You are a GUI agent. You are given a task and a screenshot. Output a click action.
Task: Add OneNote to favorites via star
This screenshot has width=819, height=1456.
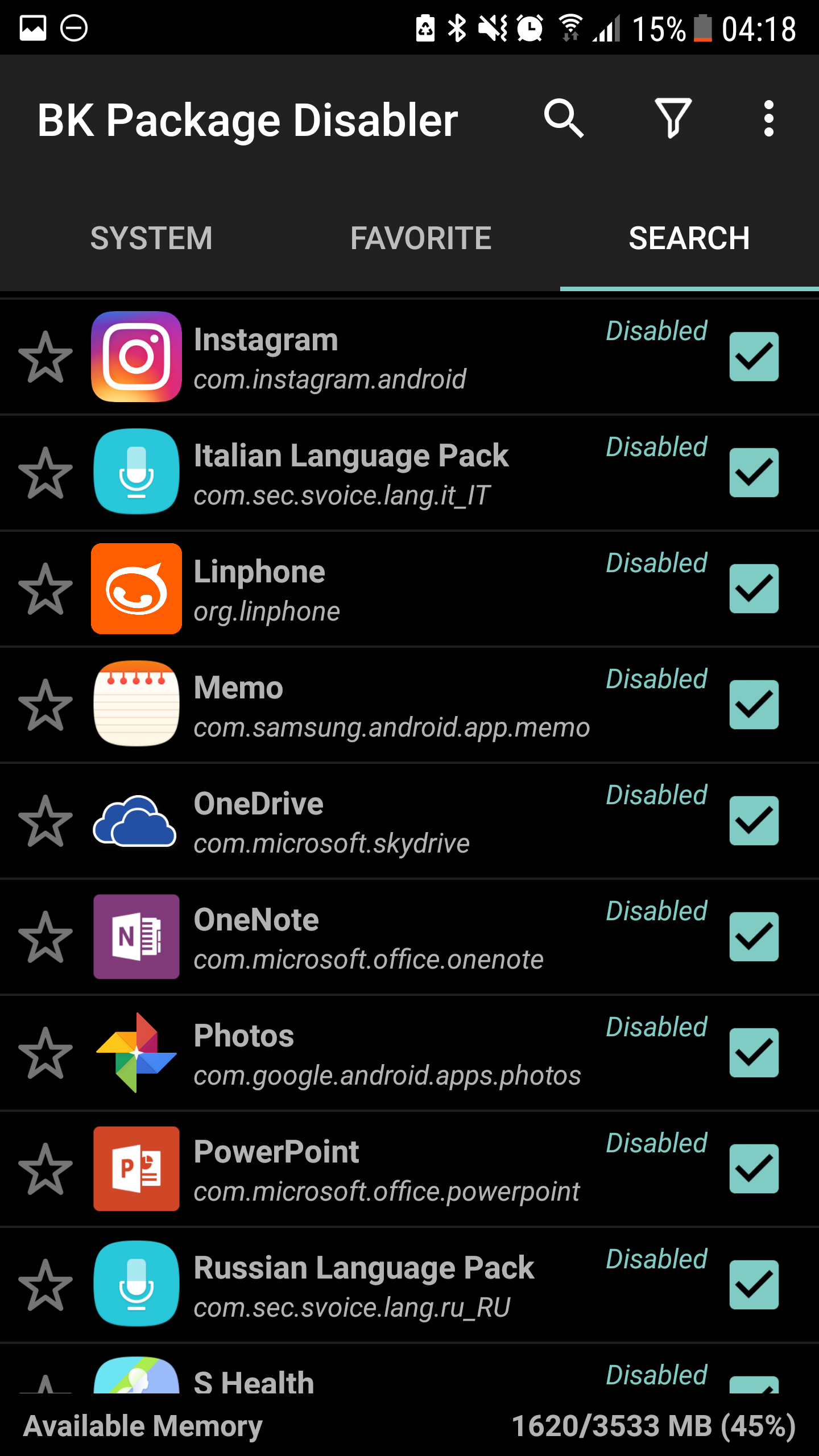pos(45,937)
